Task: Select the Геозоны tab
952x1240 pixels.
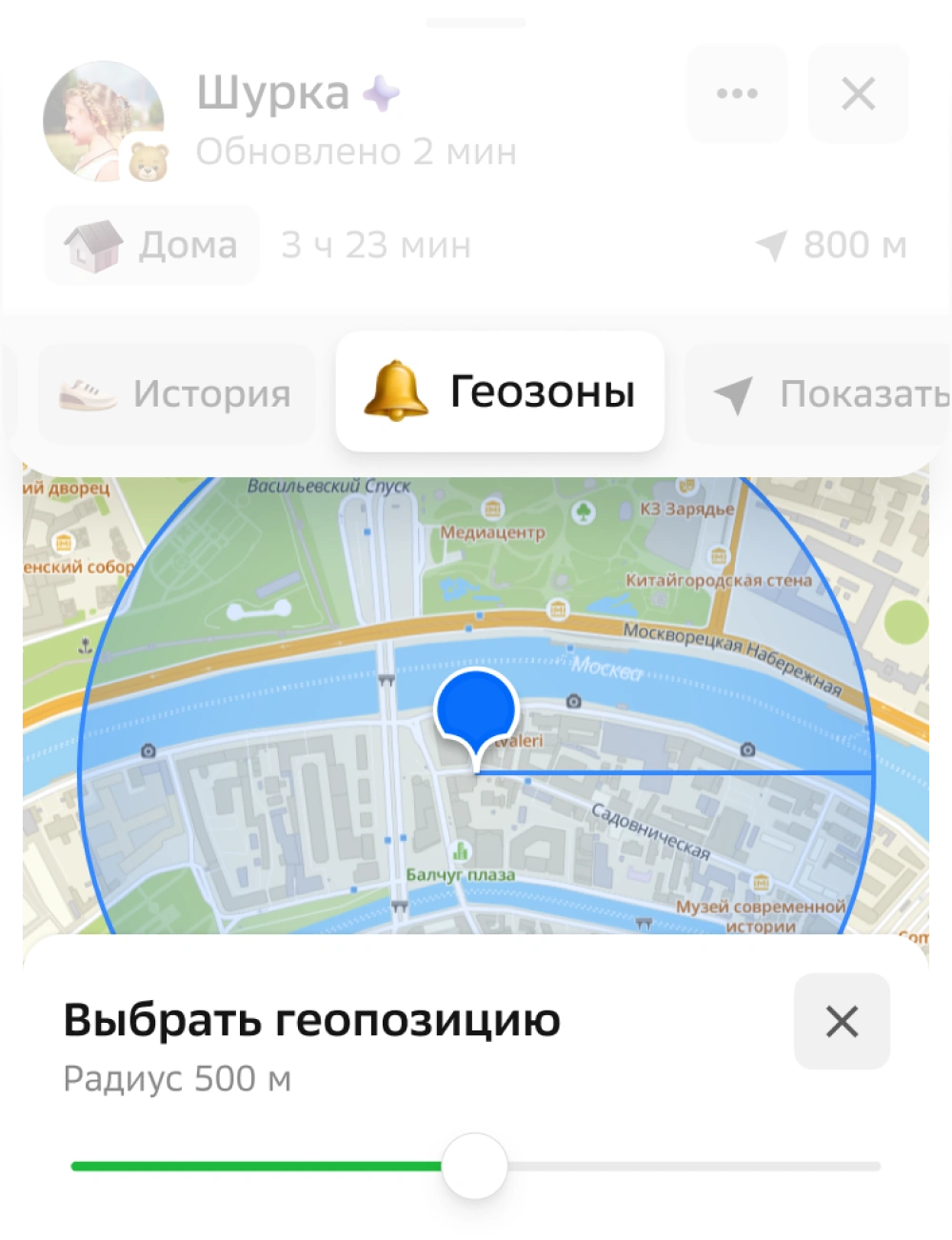Action: coord(500,391)
